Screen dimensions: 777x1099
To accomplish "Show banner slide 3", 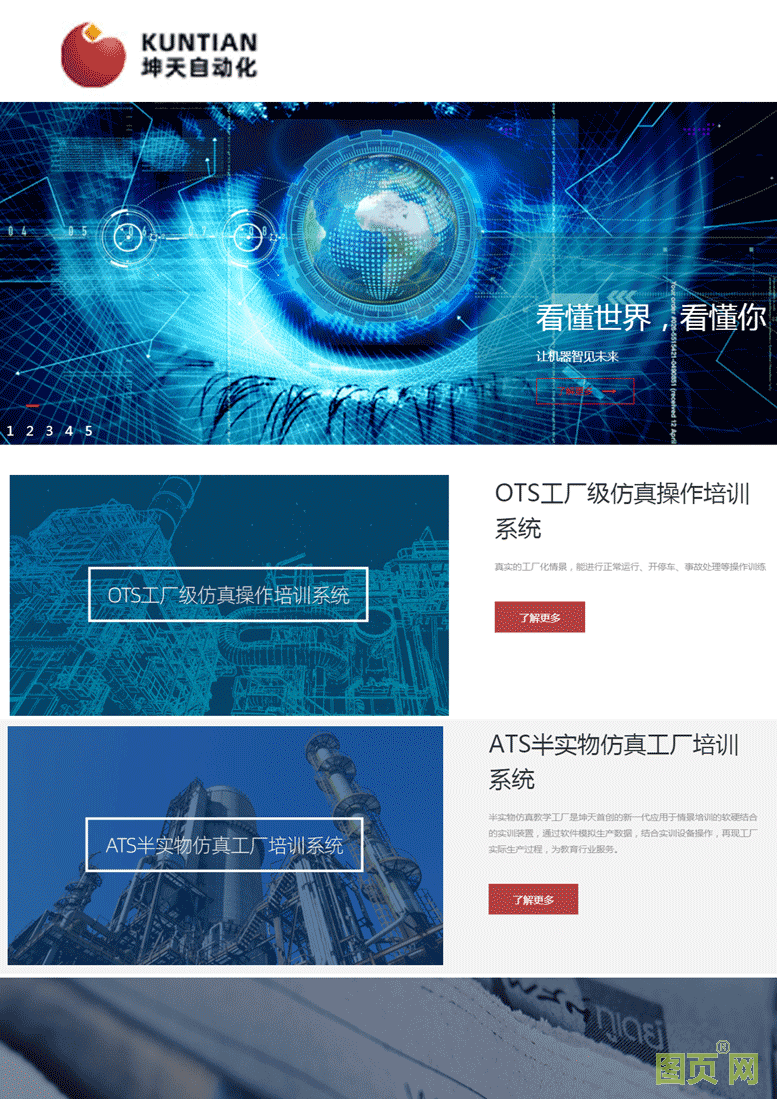I will 49,431.
